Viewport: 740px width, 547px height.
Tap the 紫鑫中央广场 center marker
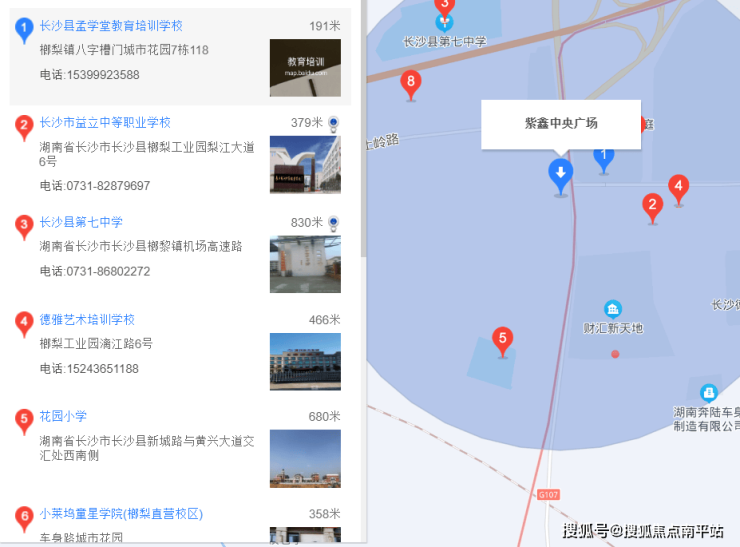(561, 176)
